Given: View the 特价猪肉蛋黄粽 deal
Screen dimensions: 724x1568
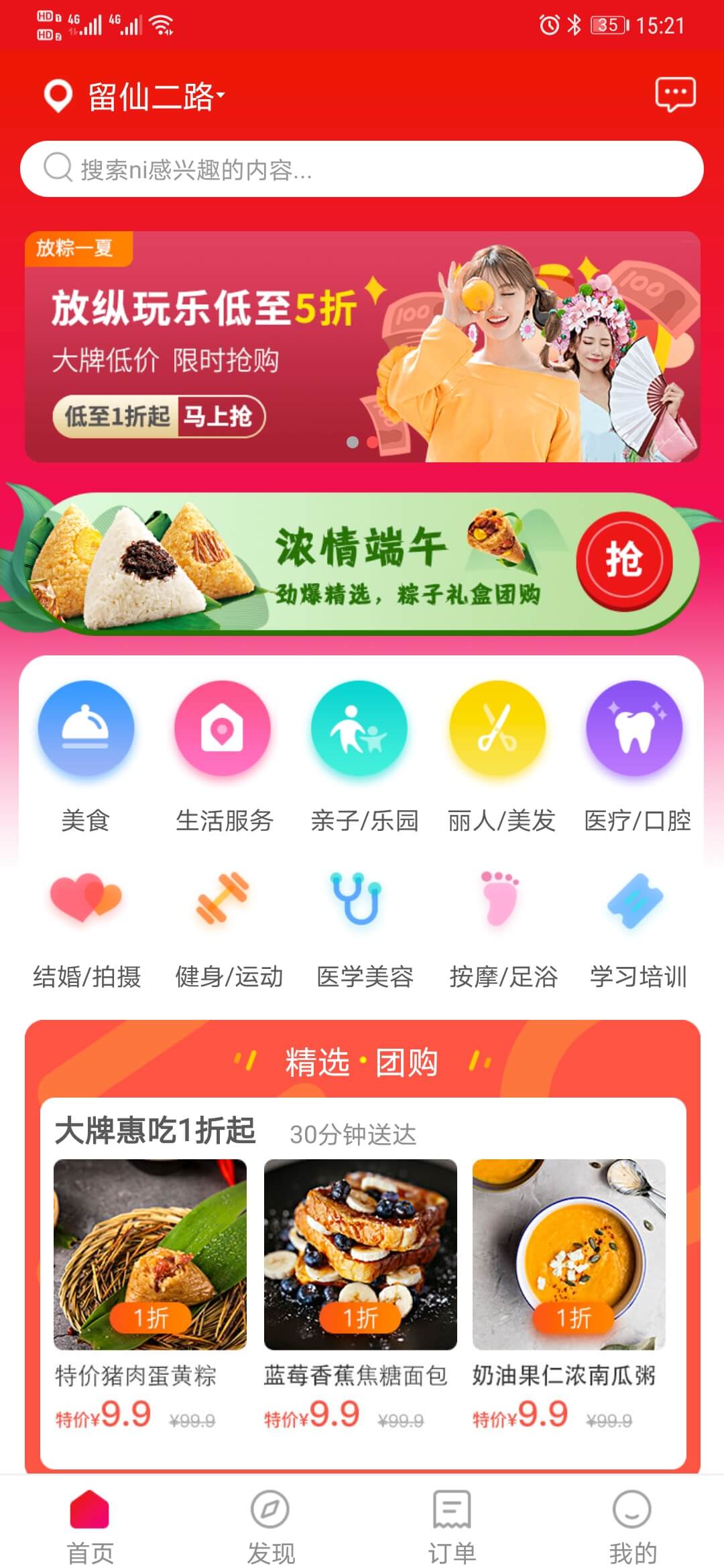Looking at the screenshot, I should (x=150, y=1273).
